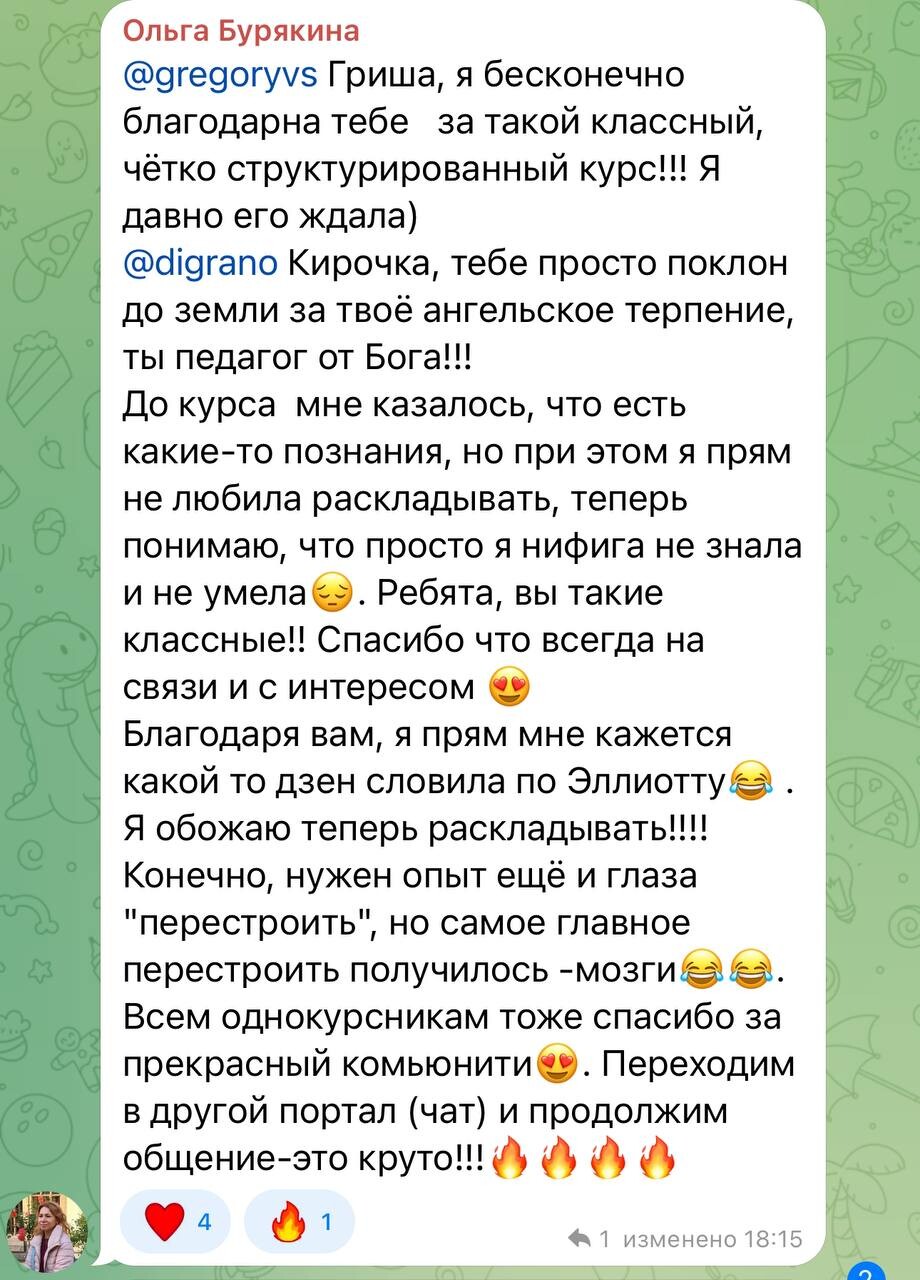
Task: Open Ольга Бурякина's profile by name
Action: (x=240, y=32)
